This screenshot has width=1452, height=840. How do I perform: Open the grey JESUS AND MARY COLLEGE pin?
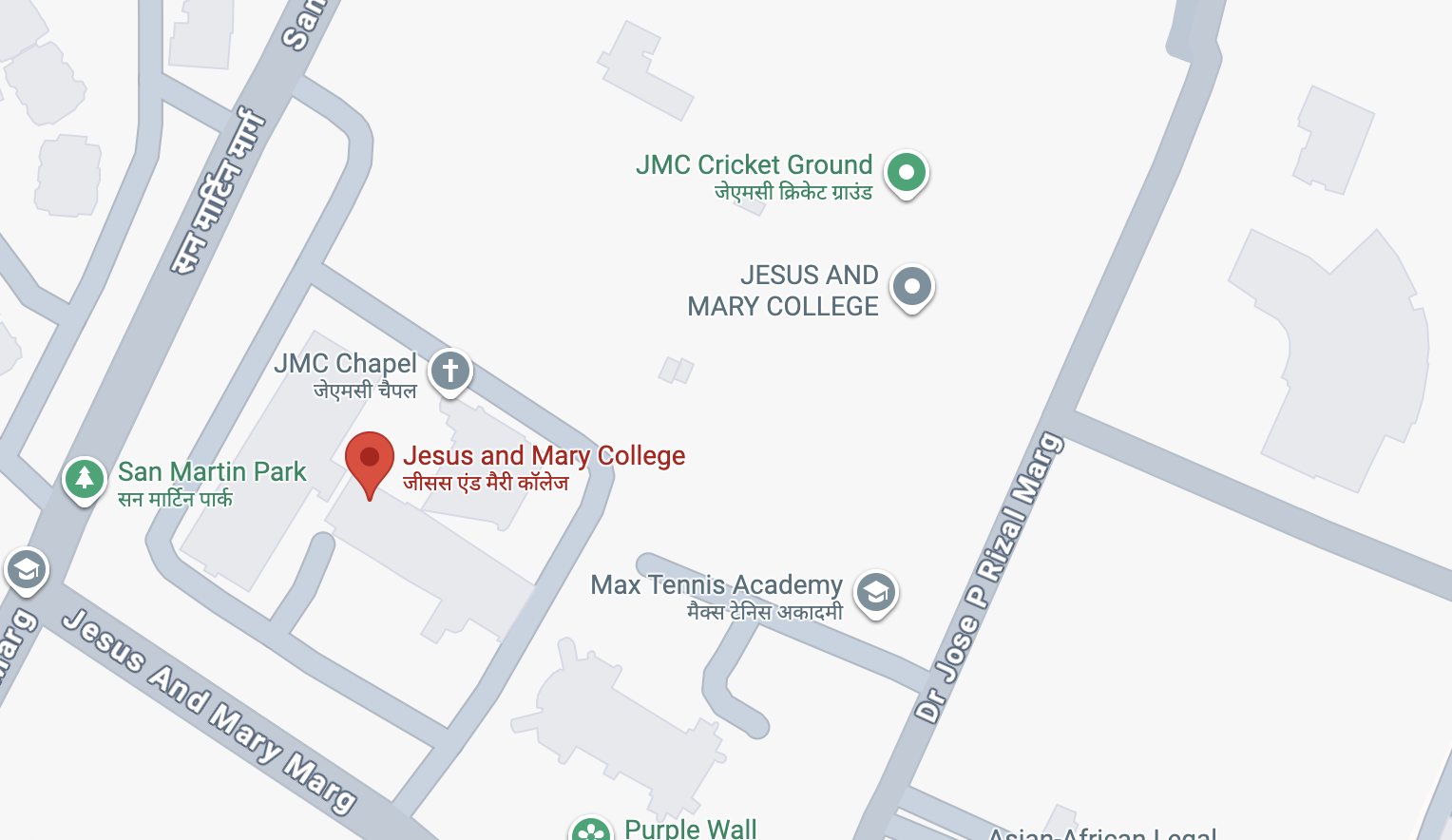(912, 286)
